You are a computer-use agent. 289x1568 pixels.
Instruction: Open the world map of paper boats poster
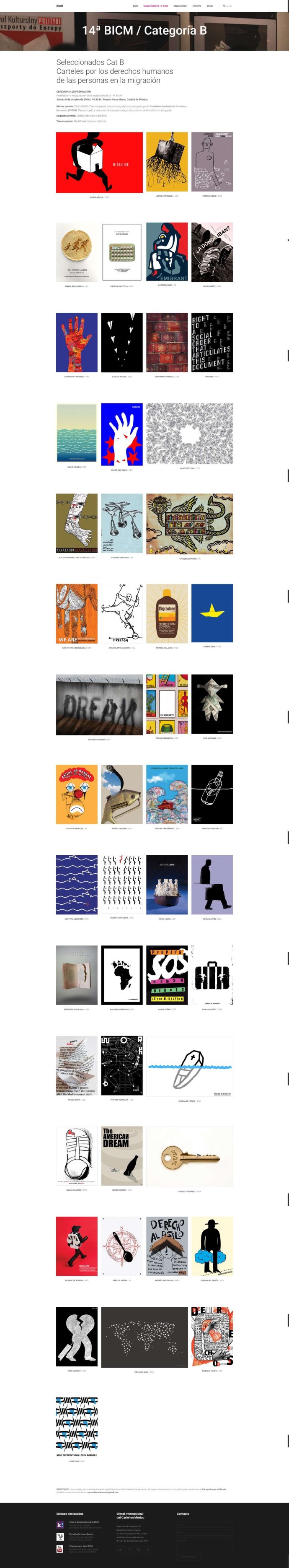144,1337
